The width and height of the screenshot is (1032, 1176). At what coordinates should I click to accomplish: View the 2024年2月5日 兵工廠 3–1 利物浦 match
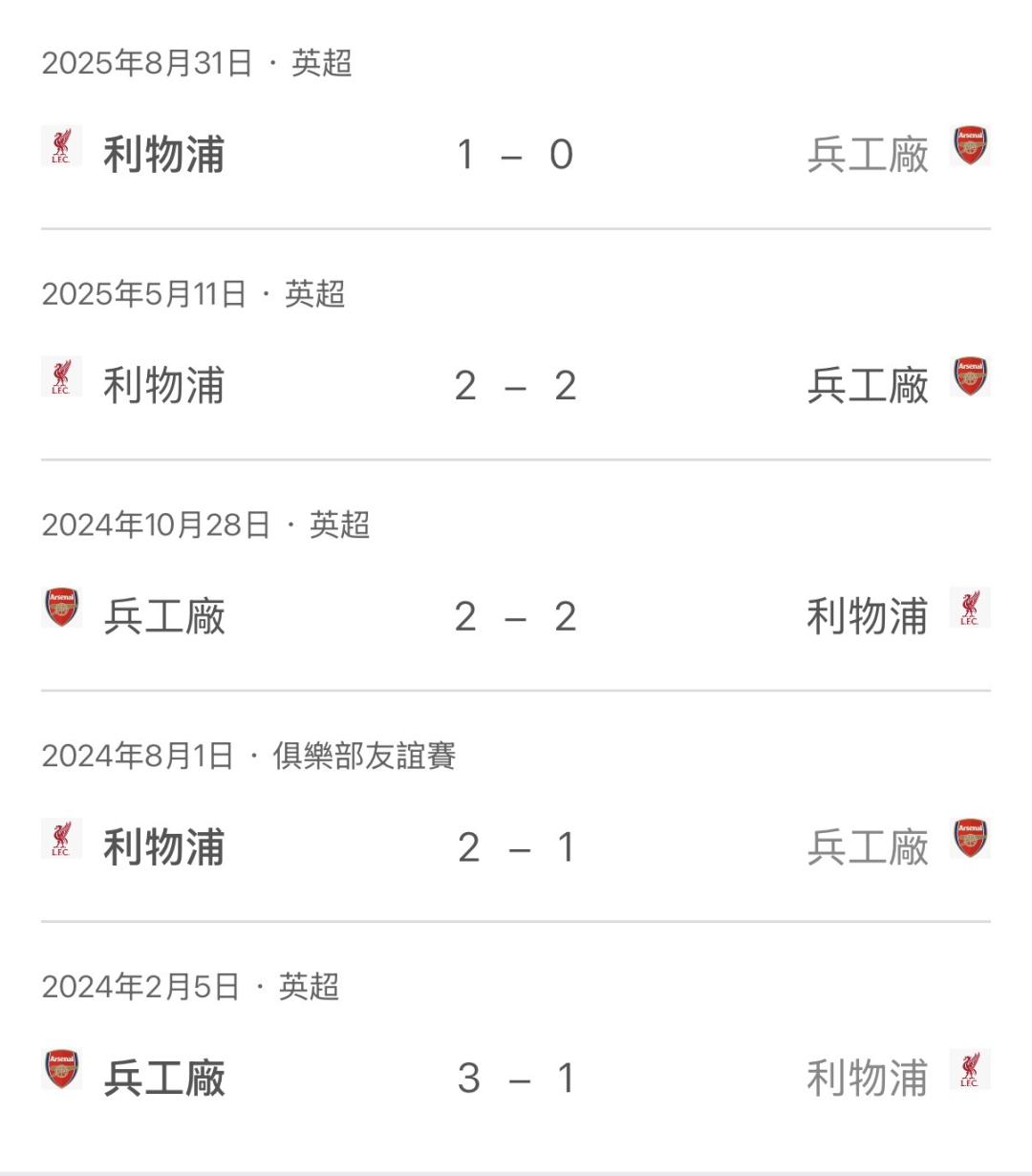click(516, 1041)
